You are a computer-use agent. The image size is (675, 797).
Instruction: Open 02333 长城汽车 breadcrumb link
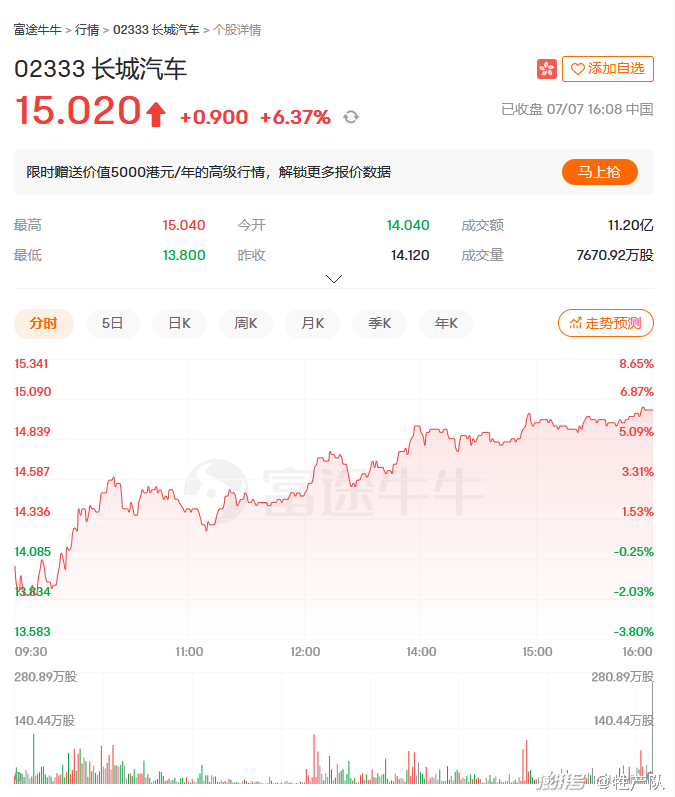156,30
